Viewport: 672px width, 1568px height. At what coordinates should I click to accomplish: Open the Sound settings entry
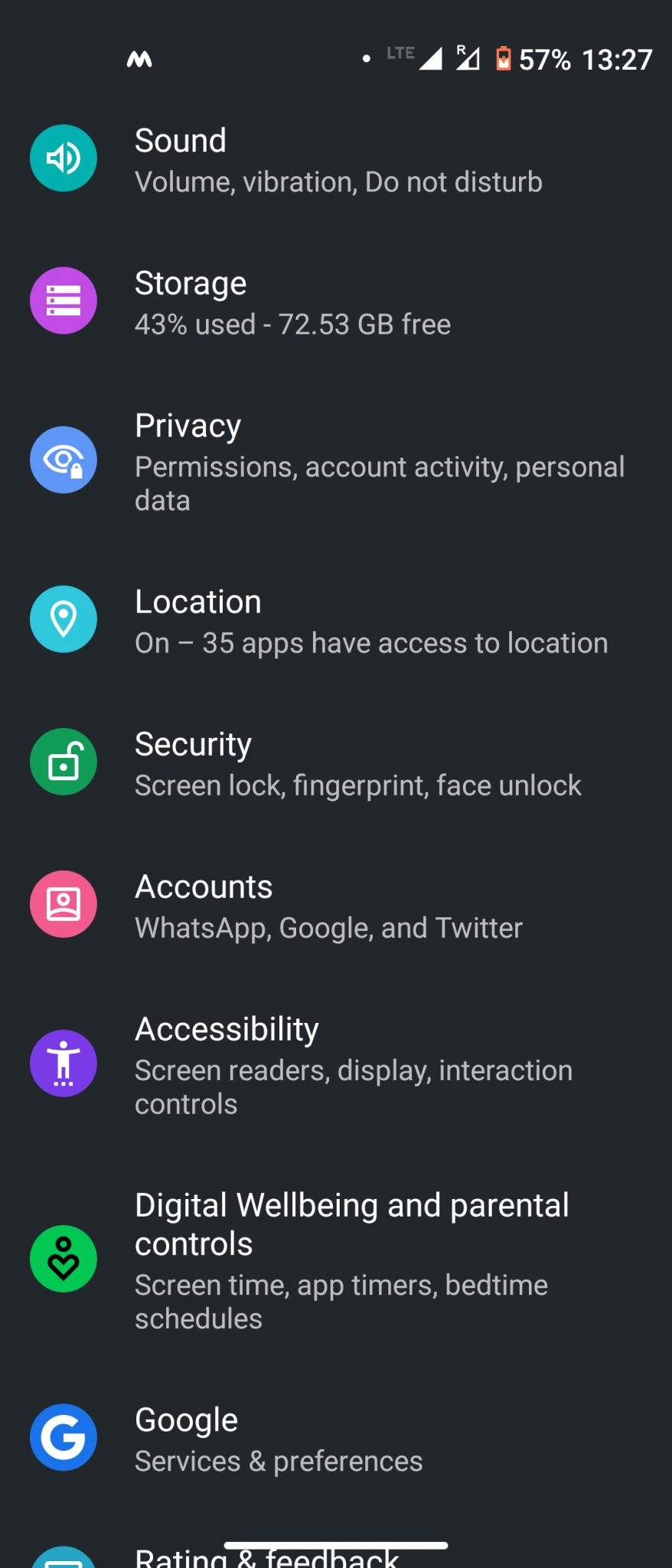tap(337, 158)
